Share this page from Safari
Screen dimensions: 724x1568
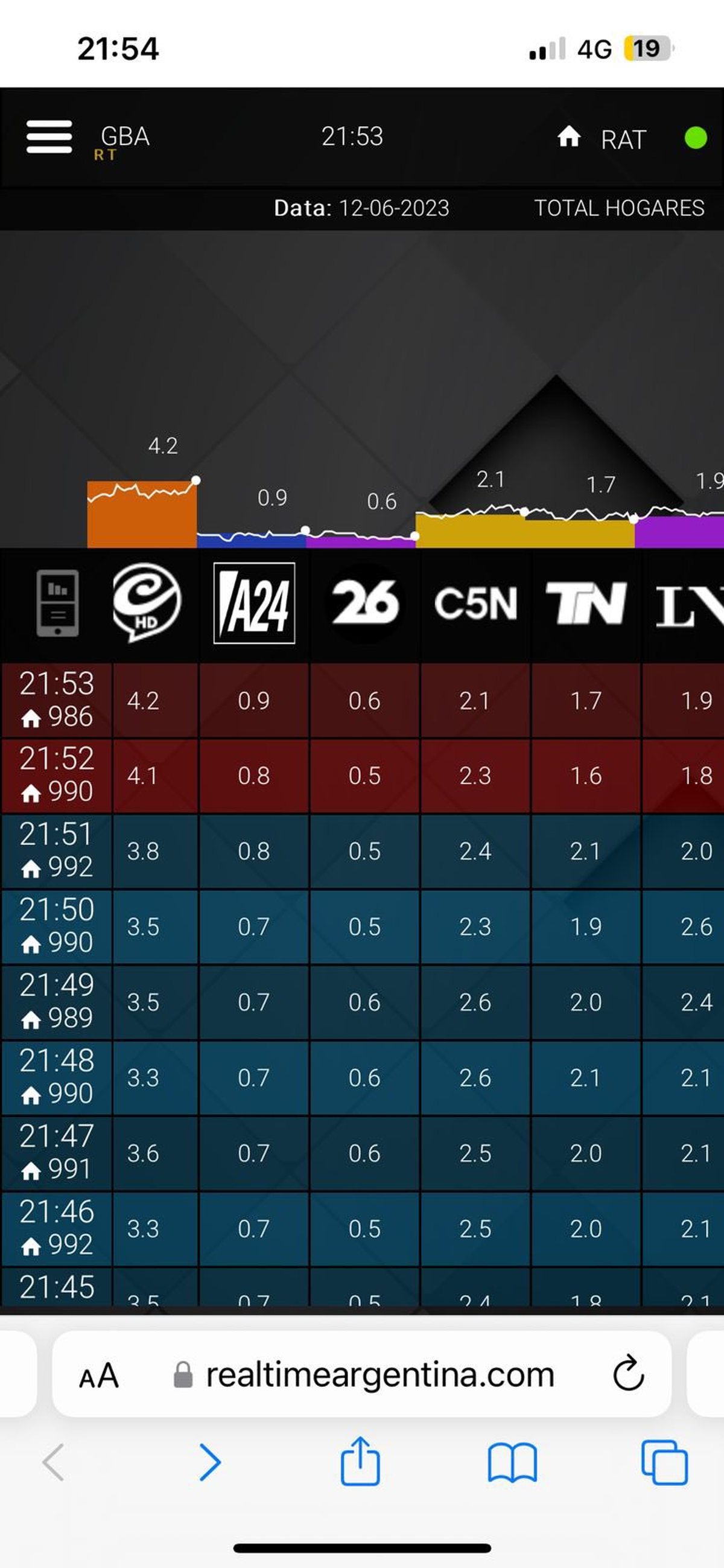[360, 1462]
